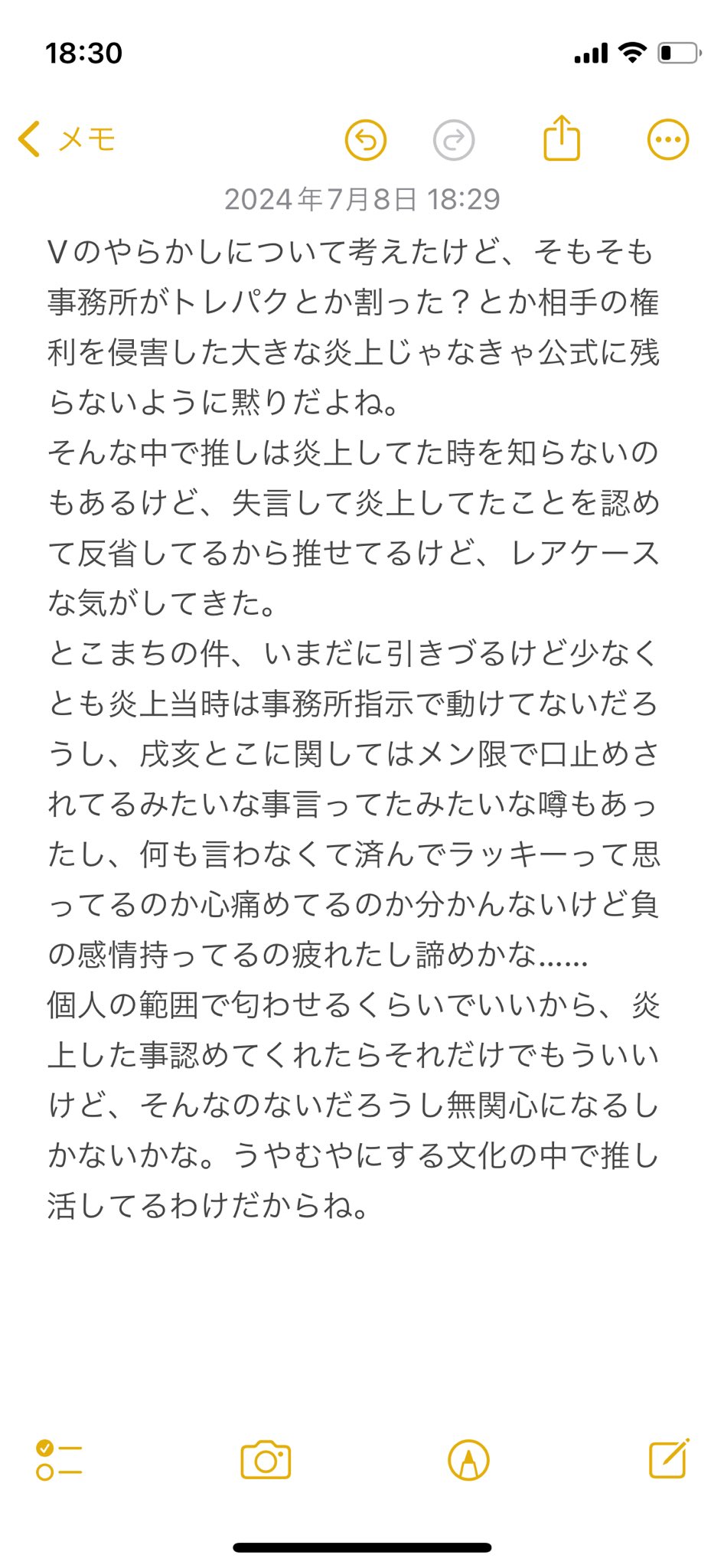
Task: Tap the note text to edit
Action: coord(354,729)
